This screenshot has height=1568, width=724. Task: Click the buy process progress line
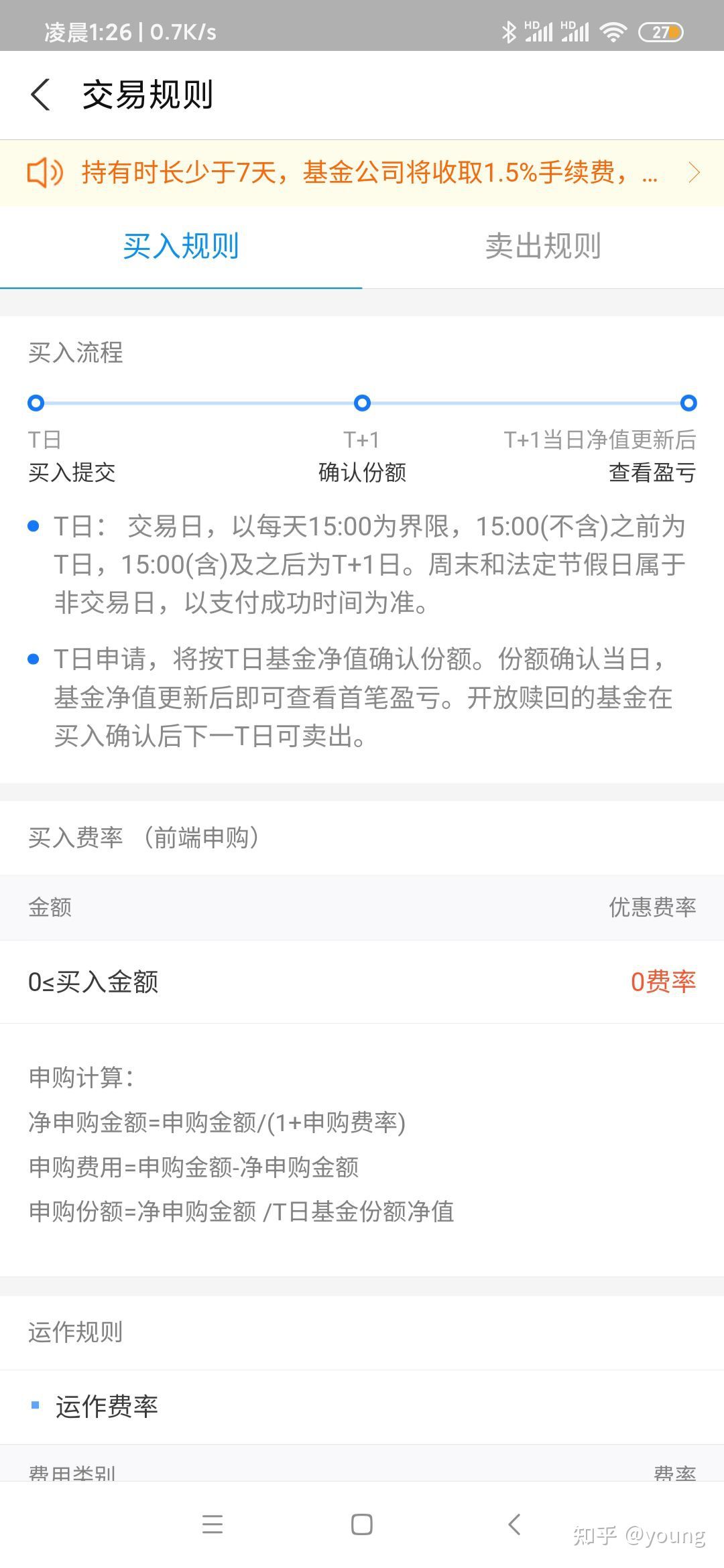201,403
